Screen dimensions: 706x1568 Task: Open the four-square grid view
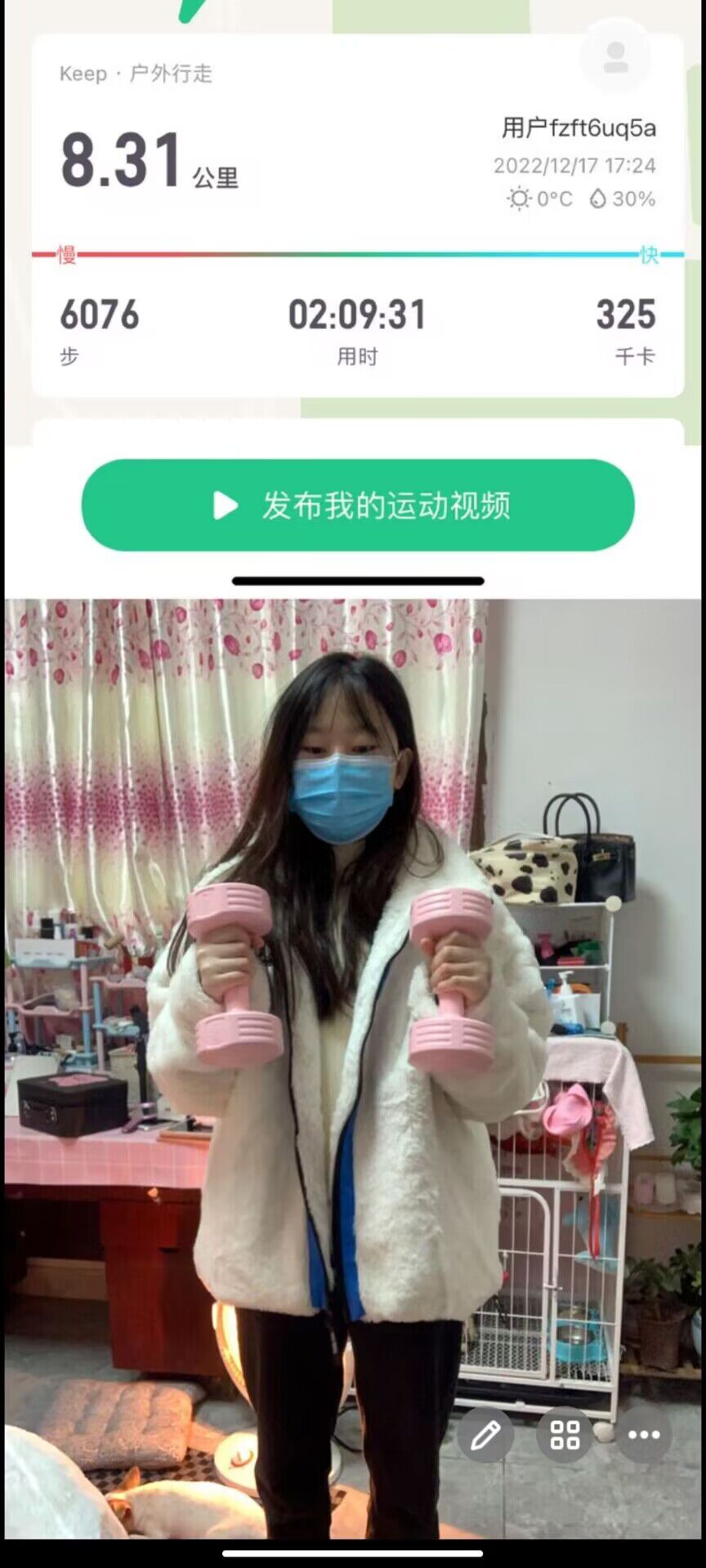point(565,1435)
